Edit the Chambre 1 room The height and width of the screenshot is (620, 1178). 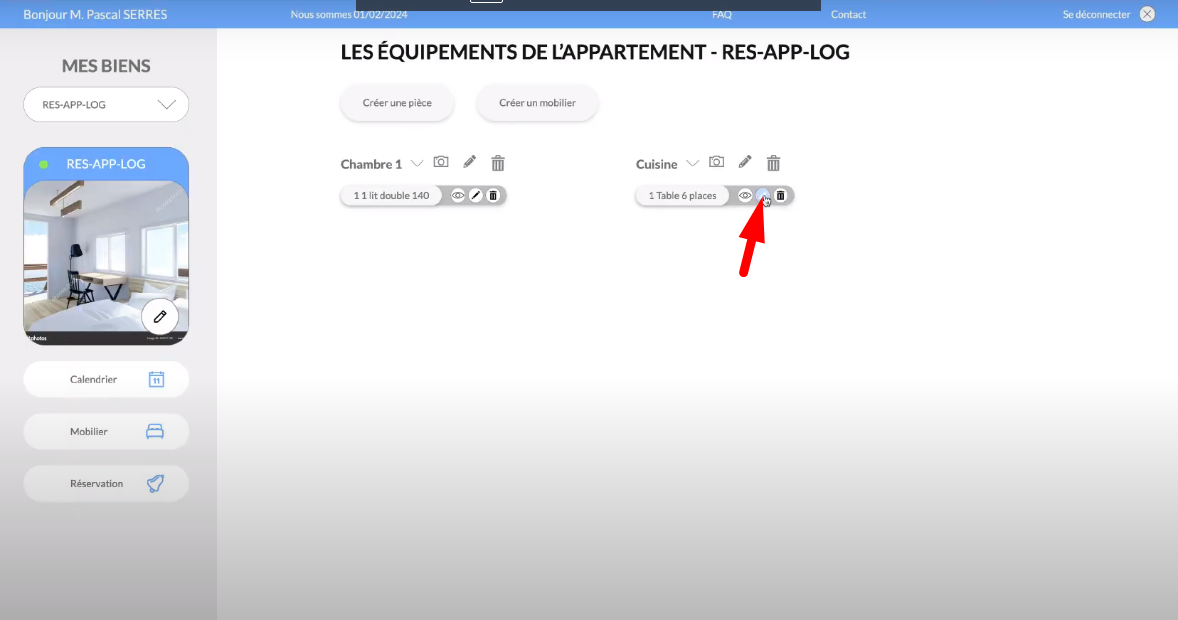pyautogui.click(x=470, y=162)
